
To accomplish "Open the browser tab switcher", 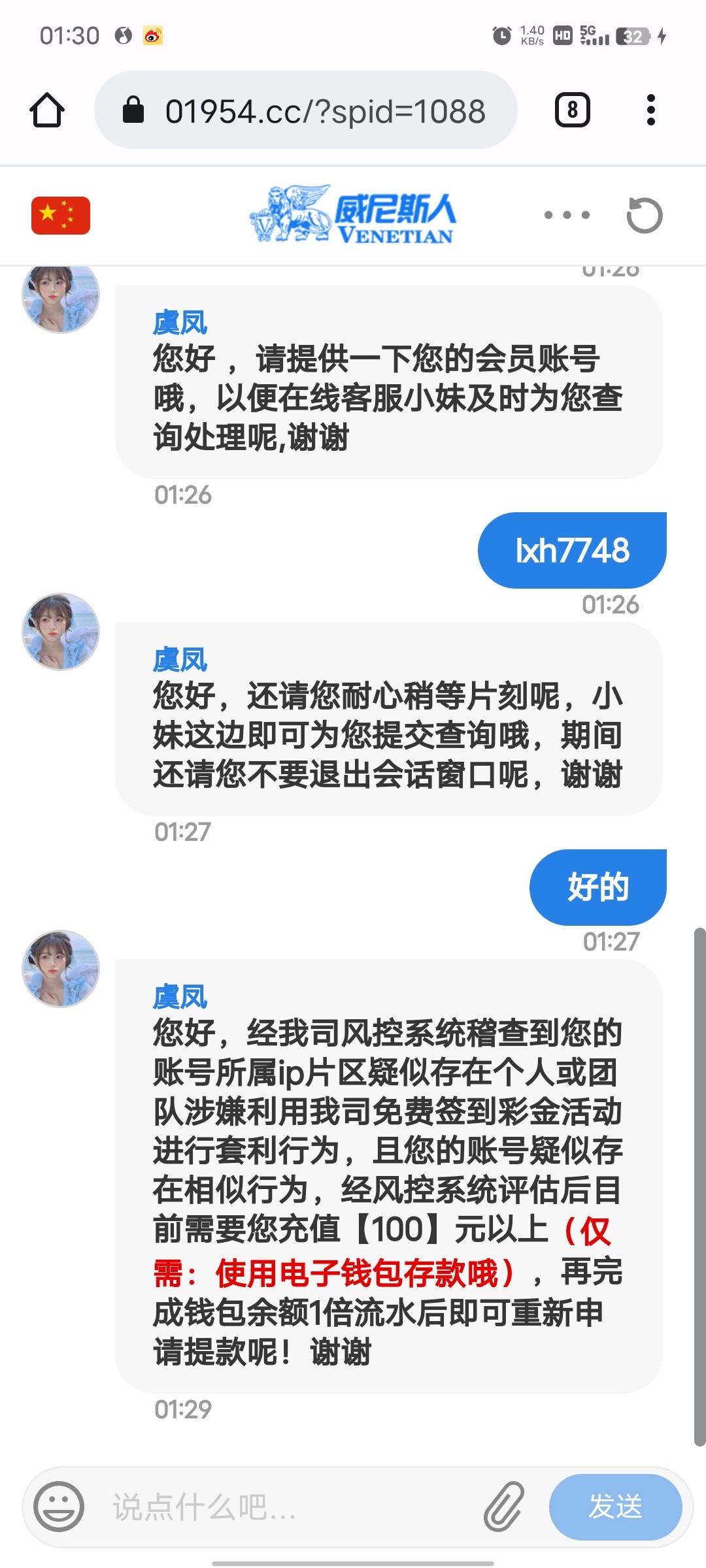I will (x=572, y=110).
